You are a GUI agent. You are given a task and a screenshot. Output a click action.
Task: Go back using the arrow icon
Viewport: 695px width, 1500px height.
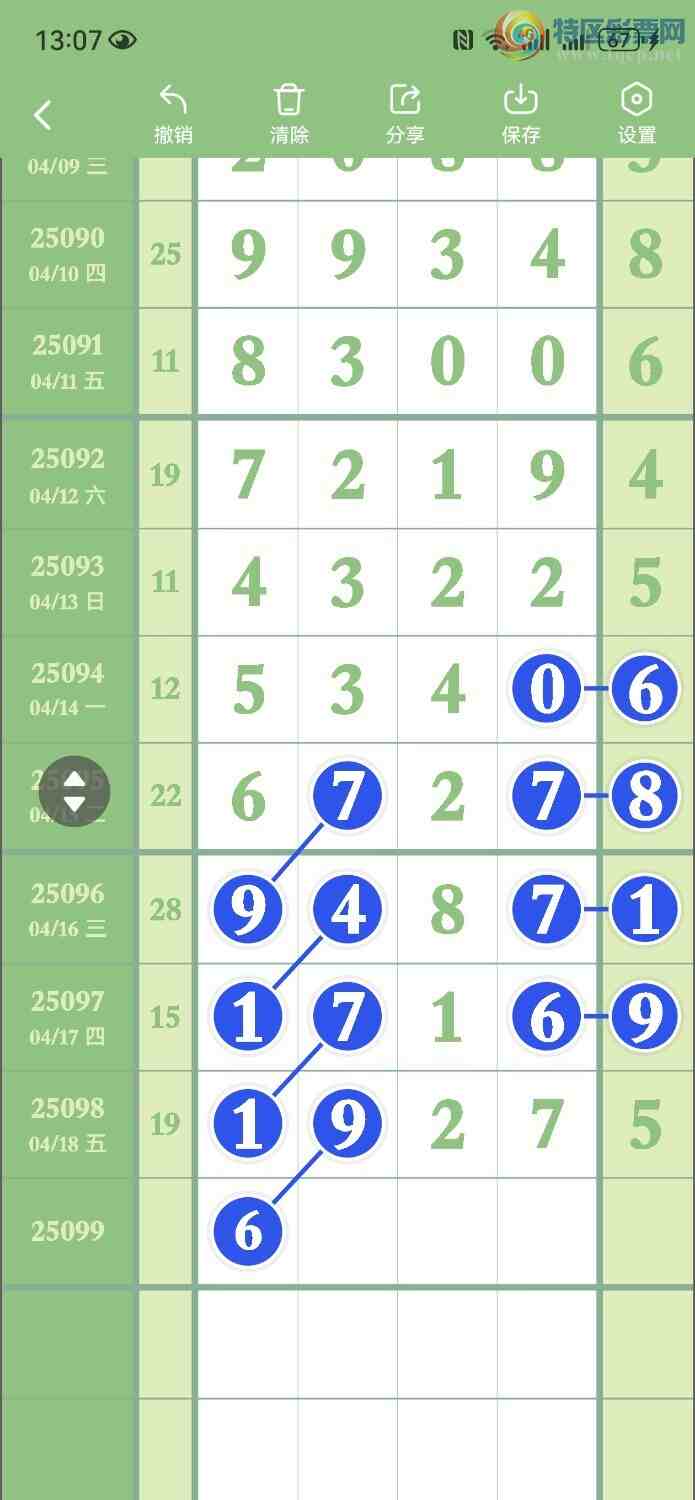[42, 115]
